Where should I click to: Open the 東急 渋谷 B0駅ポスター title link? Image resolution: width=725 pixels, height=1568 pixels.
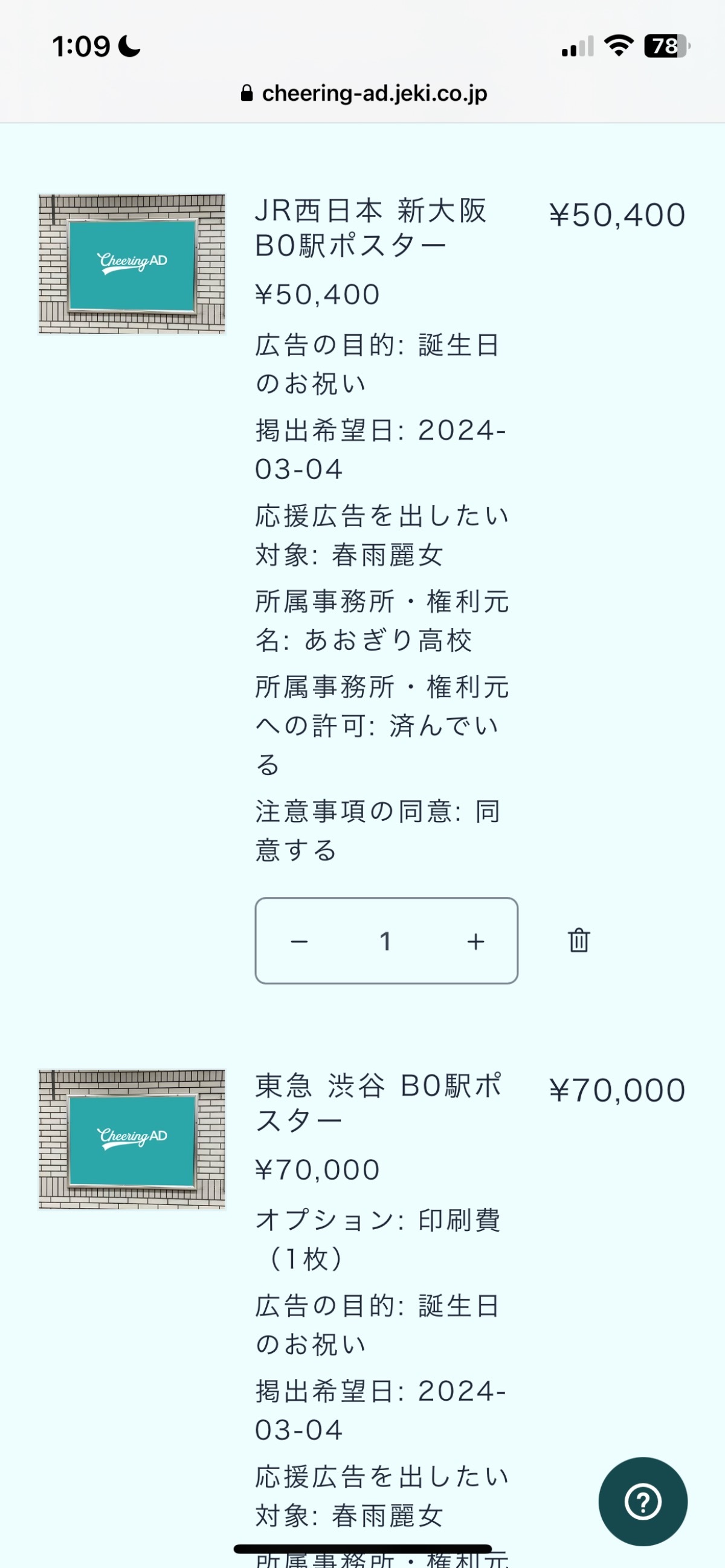coord(378,1103)
